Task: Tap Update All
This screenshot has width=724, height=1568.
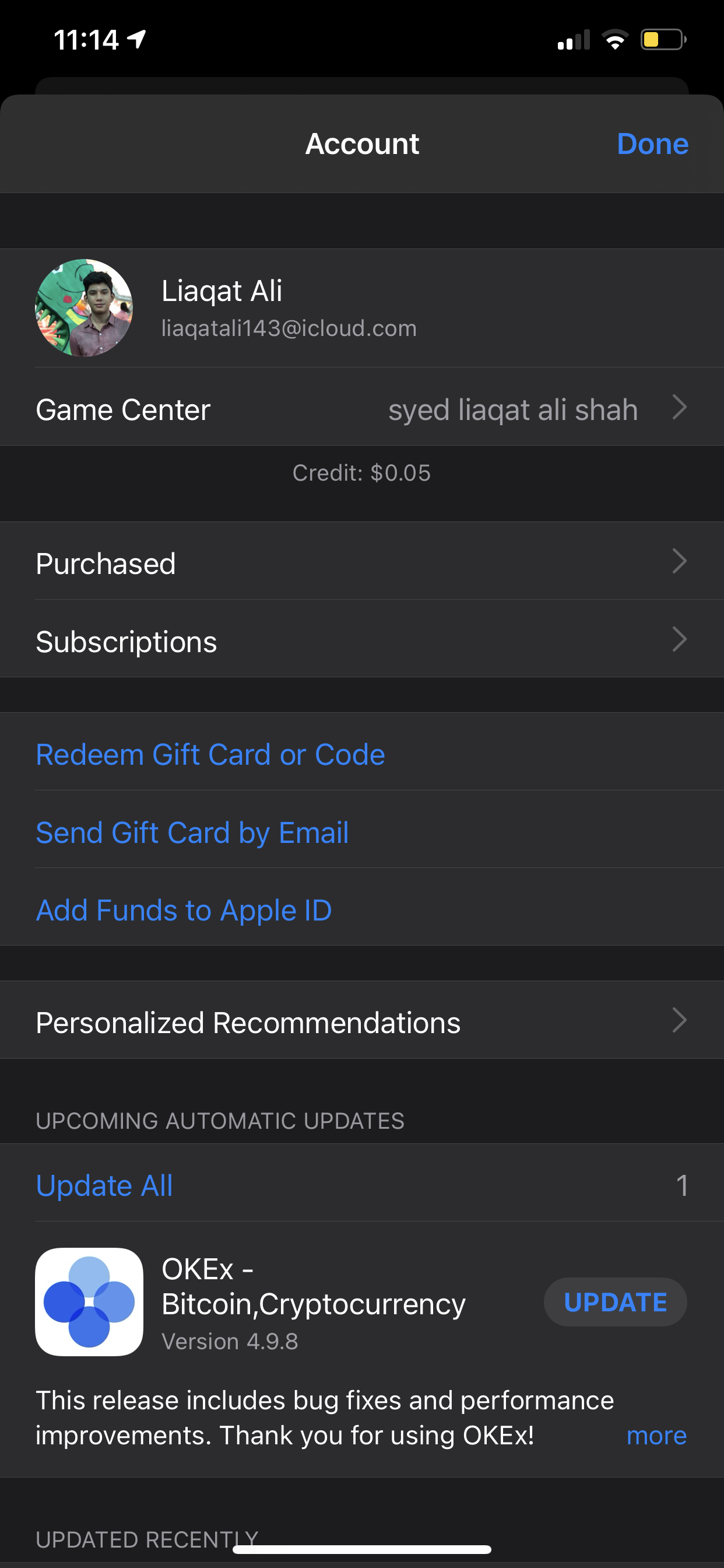Action: (104, 1185)
